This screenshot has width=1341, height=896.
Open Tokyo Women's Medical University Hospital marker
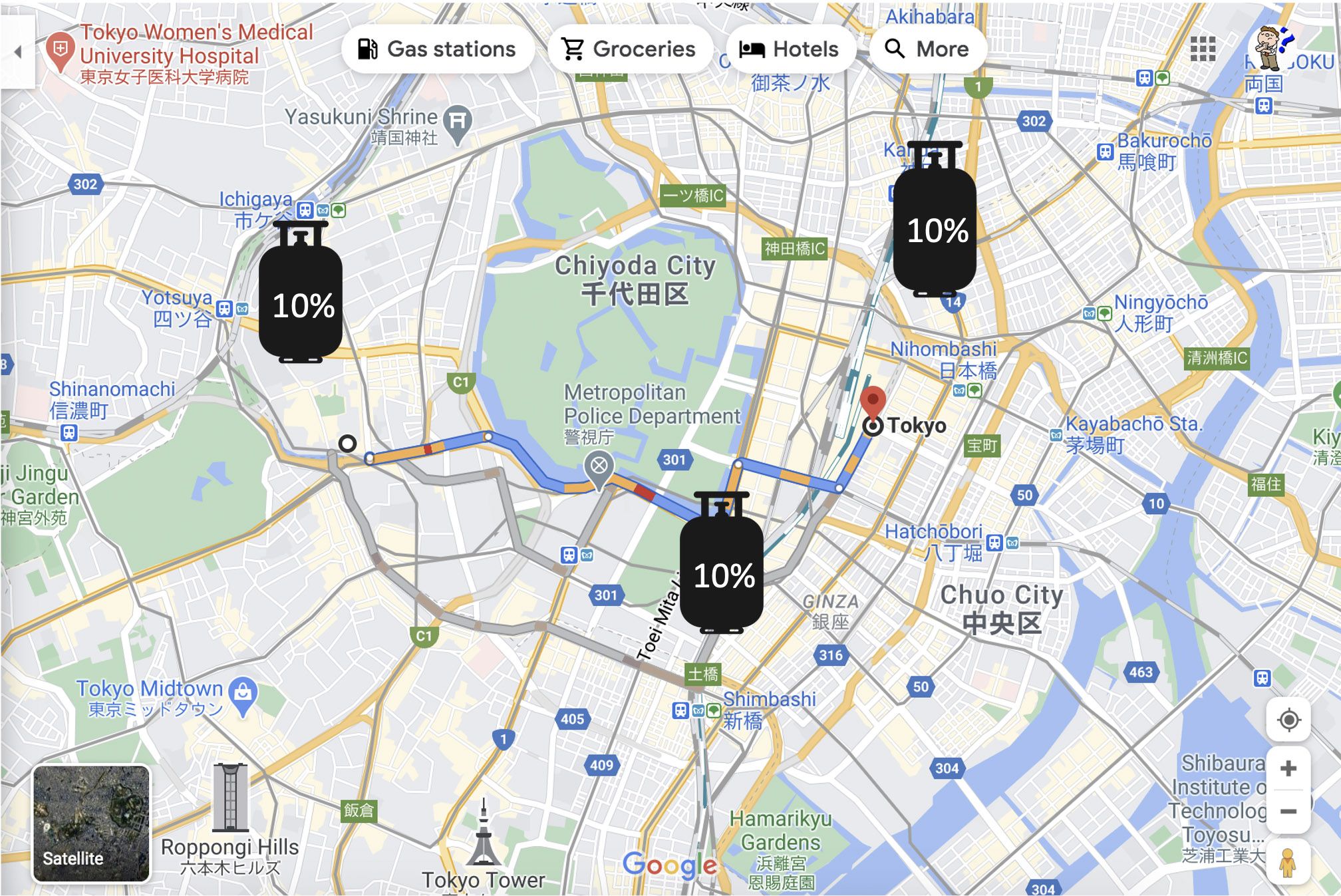pos(60,50)
